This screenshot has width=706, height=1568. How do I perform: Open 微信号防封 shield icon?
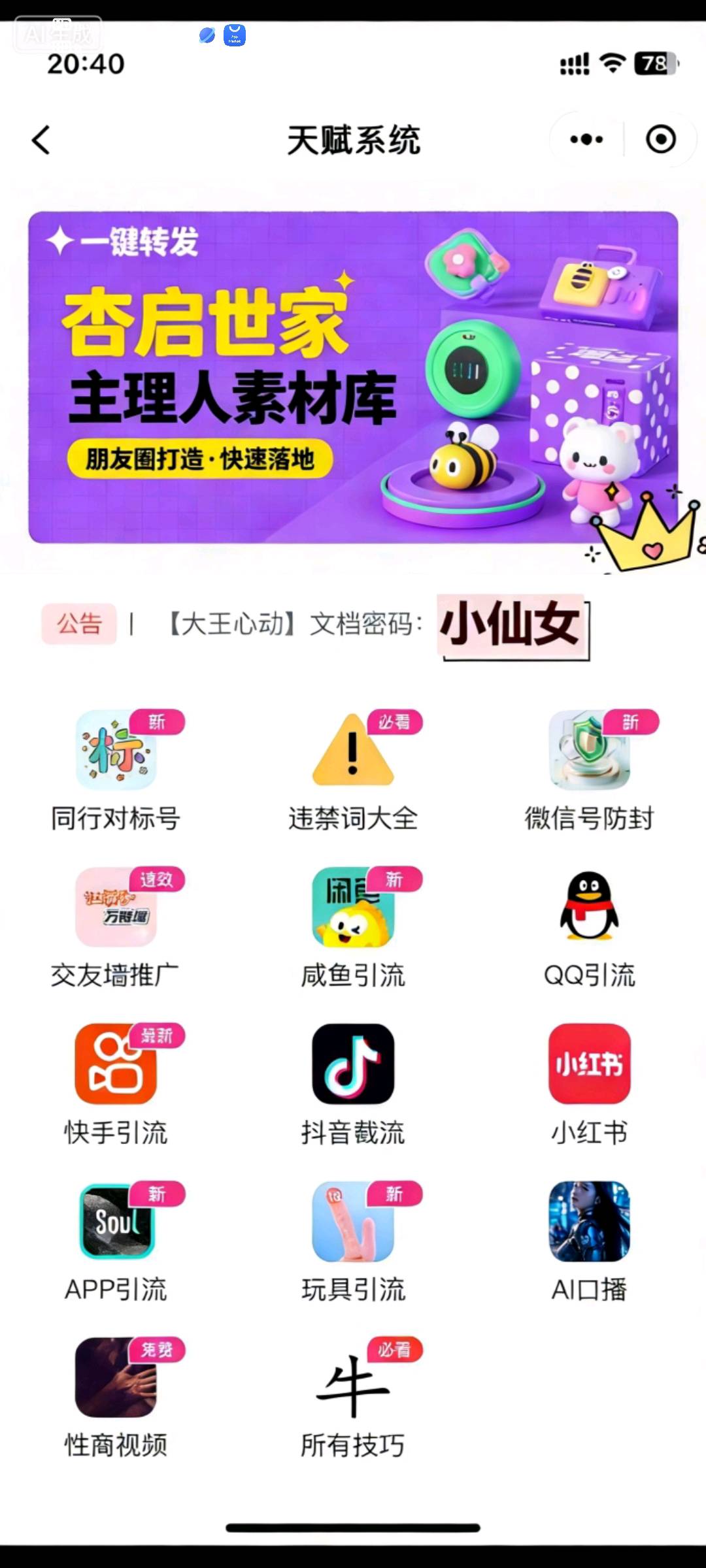click(x=588, y=751)
